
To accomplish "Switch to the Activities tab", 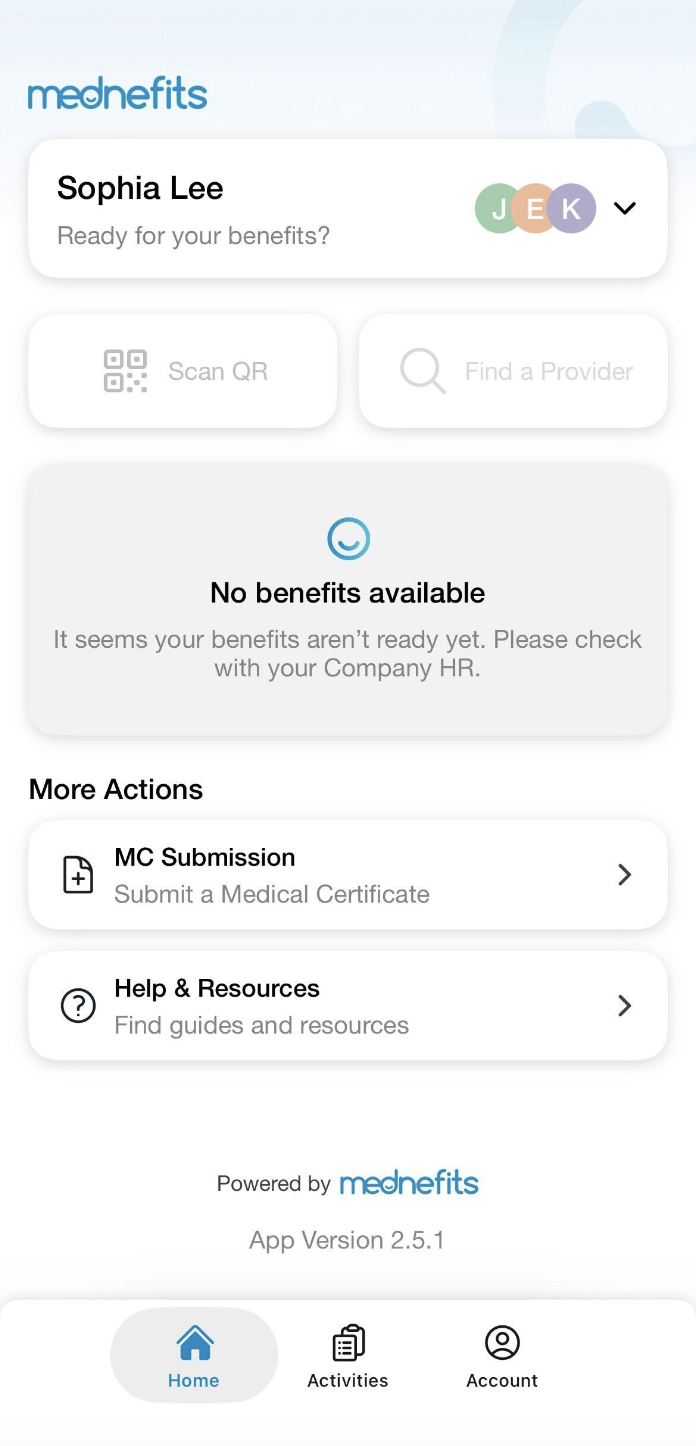I will point(348,1355).
